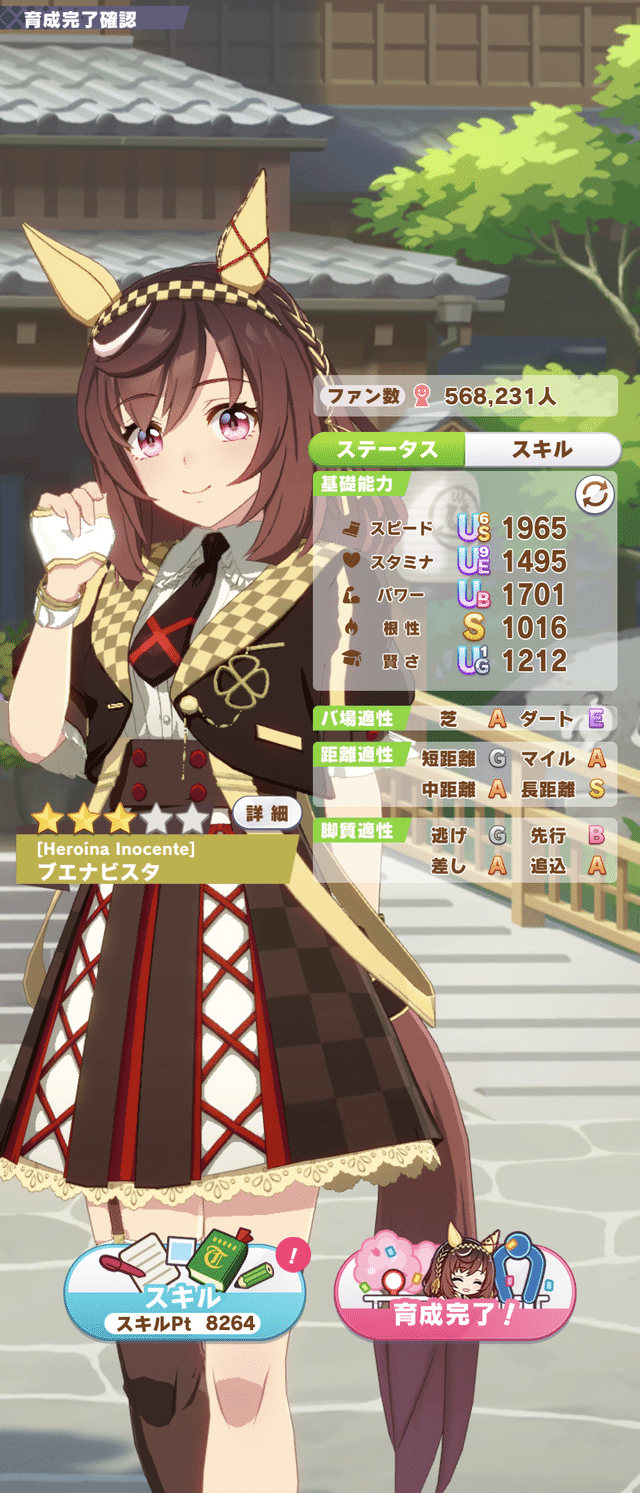Open the スキル button with skill points
The width and height of the screenshot is (640, 1493).
(182, 1293)
